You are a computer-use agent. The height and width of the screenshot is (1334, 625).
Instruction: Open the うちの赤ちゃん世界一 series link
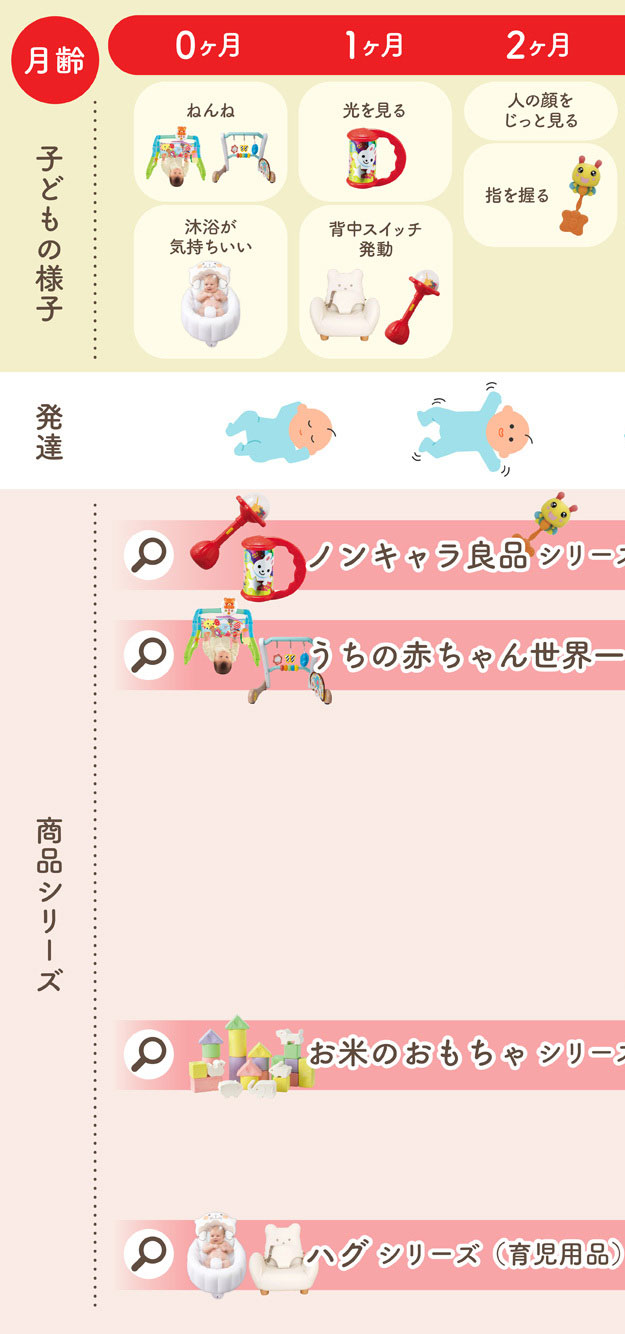click(x=460, y=655)
